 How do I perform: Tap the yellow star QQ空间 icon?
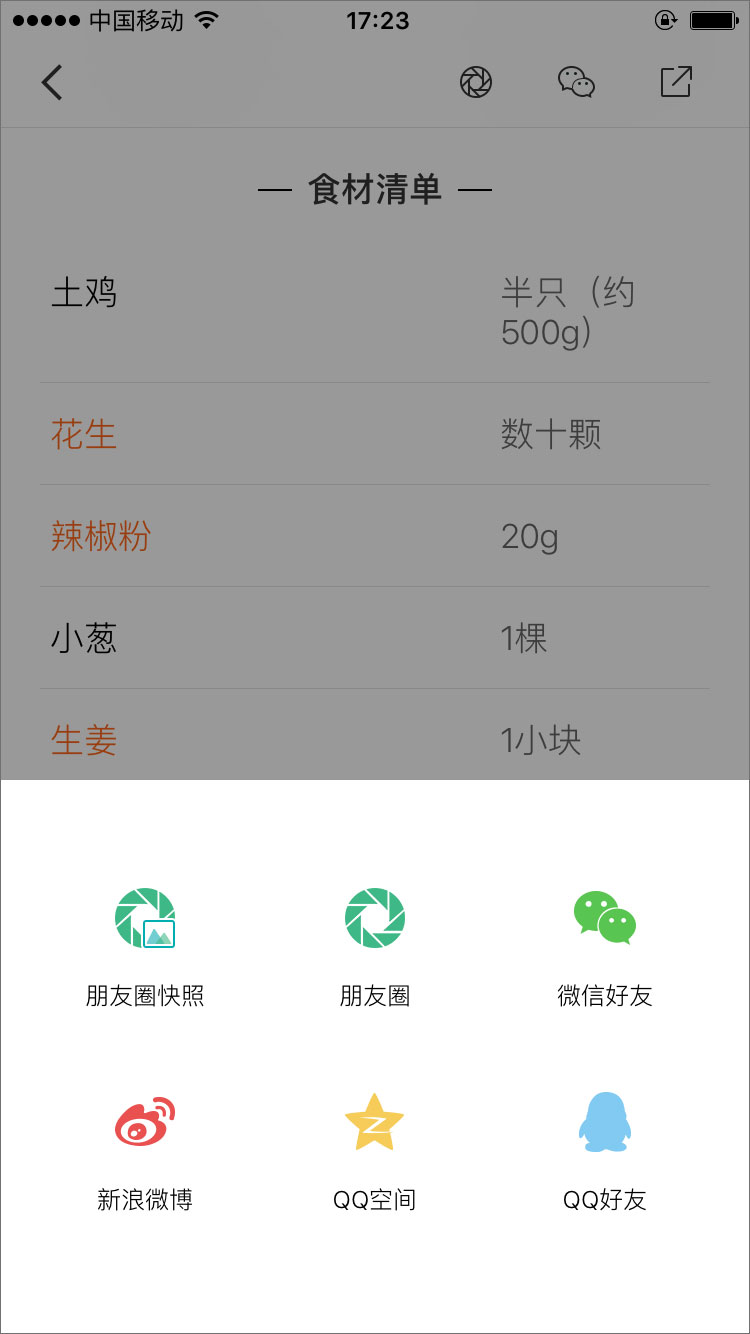(x=375, y=1120)
